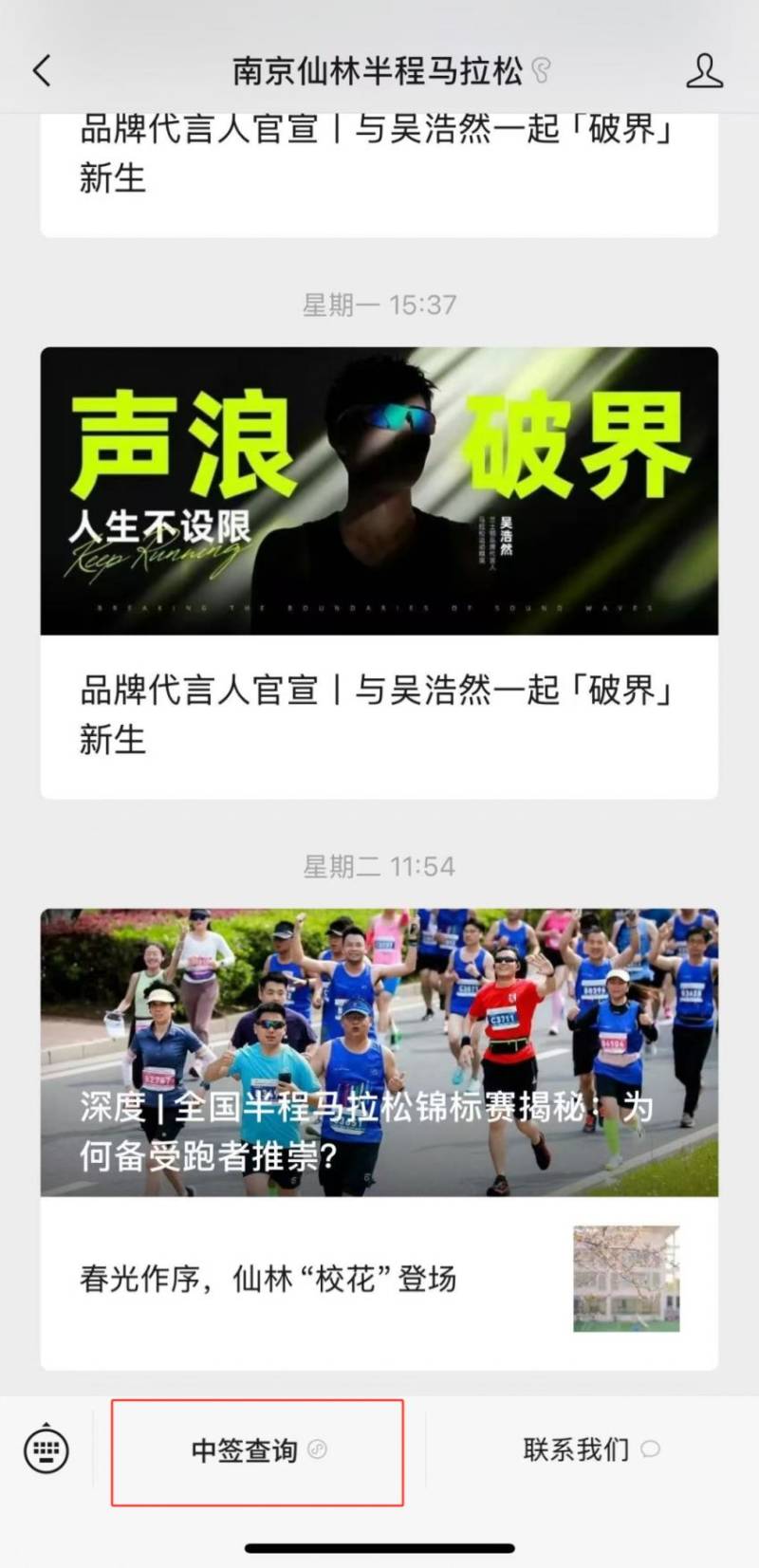759x1568 pixels.
Task: Read the 深度｜全国半程马拉松锦标赛揭秘 article
Action: (377, 1053)
